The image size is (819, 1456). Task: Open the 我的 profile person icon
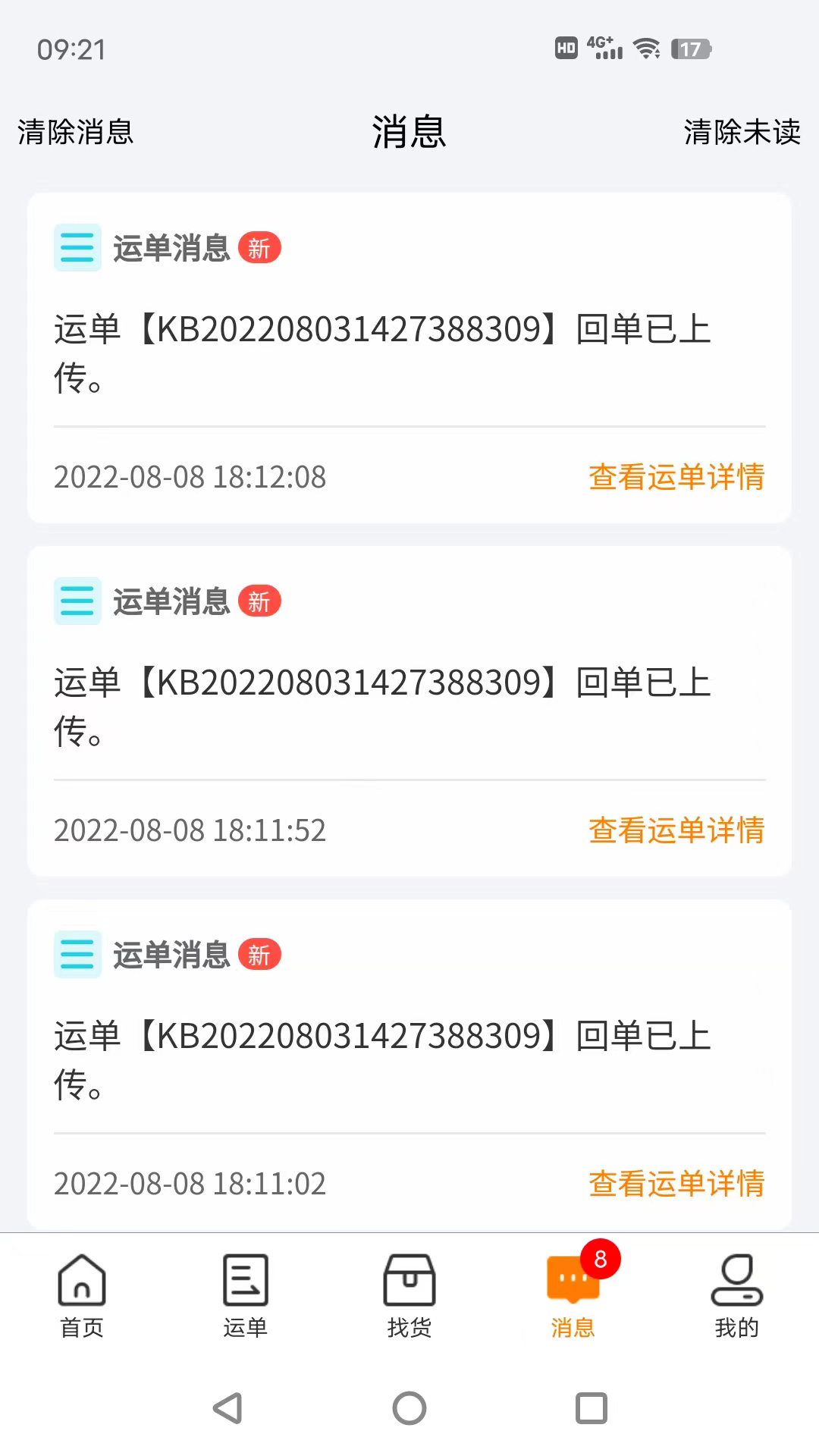pyautogui.click(x=737, y=1282)
